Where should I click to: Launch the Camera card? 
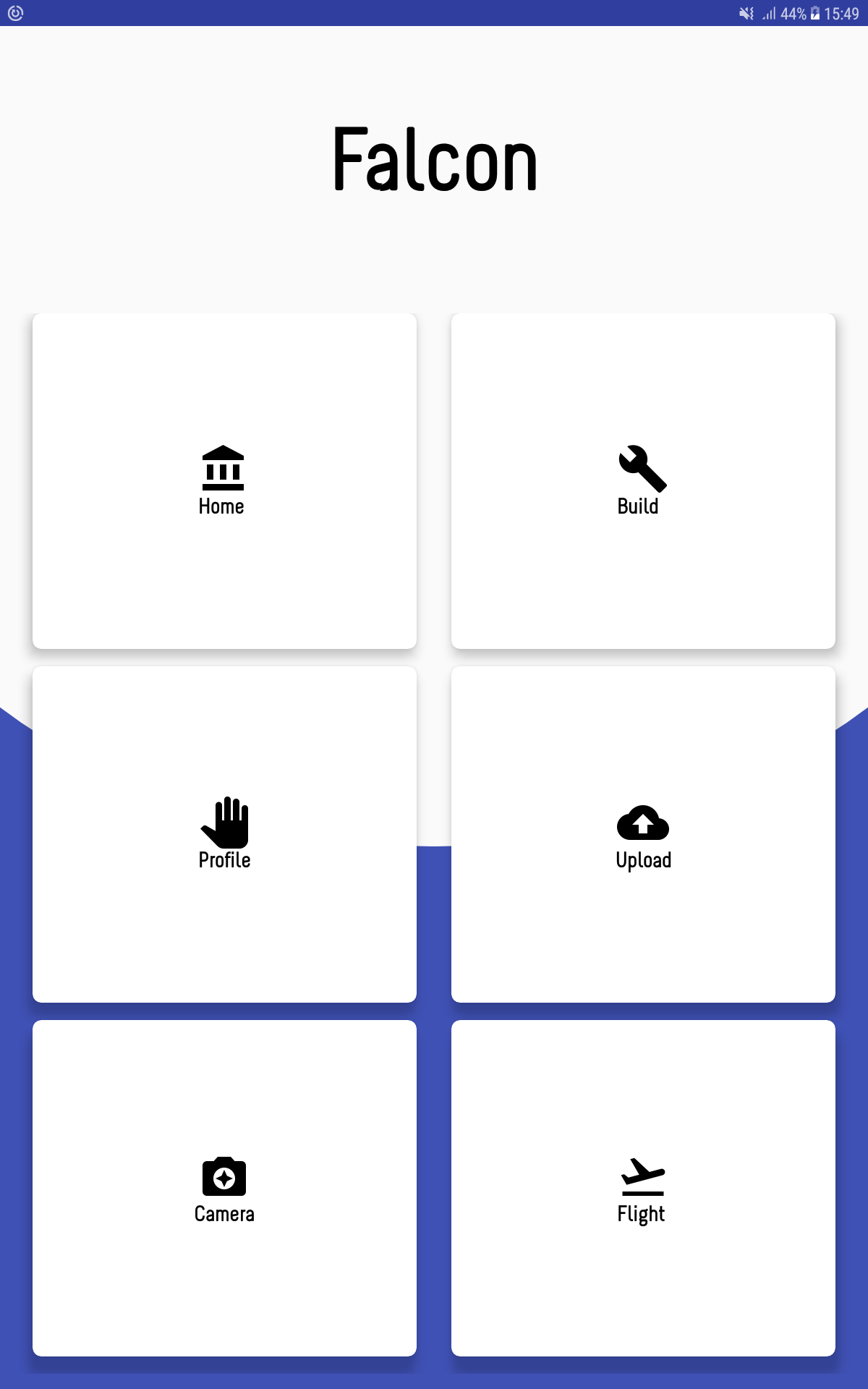click(224, 1188)
